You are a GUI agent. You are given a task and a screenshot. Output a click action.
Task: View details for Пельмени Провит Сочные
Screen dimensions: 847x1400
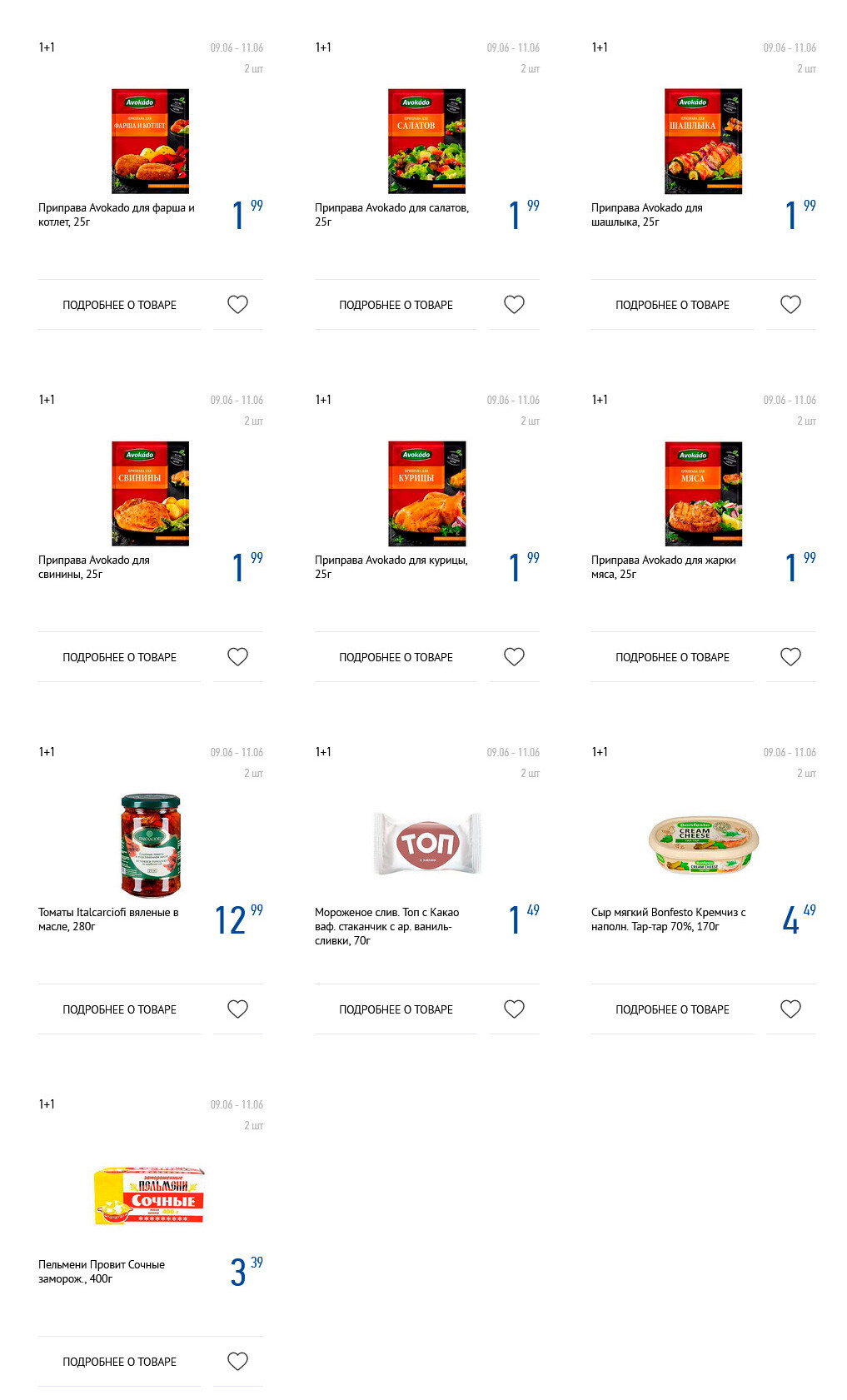point(119,1362)
